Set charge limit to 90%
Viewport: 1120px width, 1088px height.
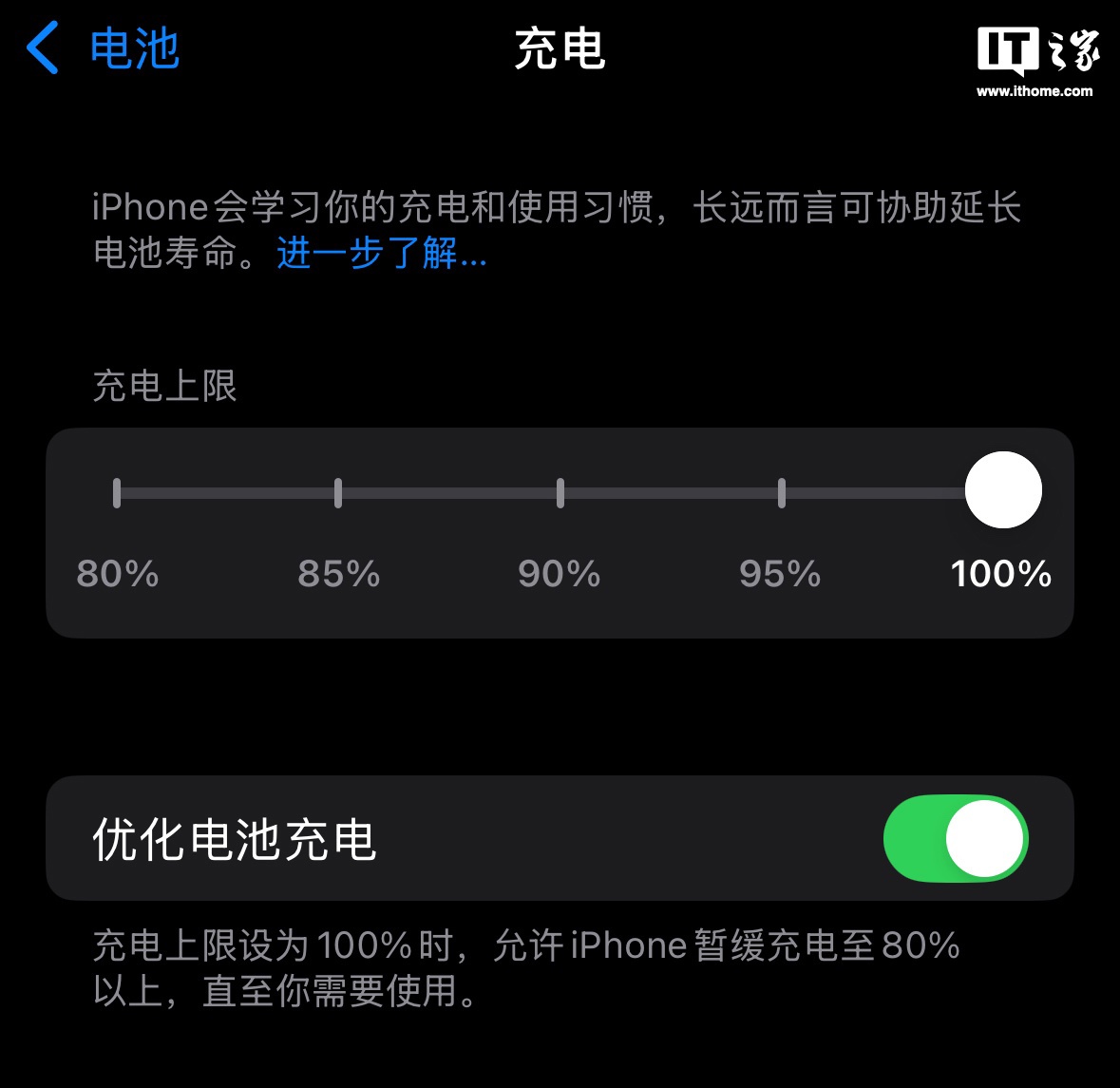click(560, 492)
